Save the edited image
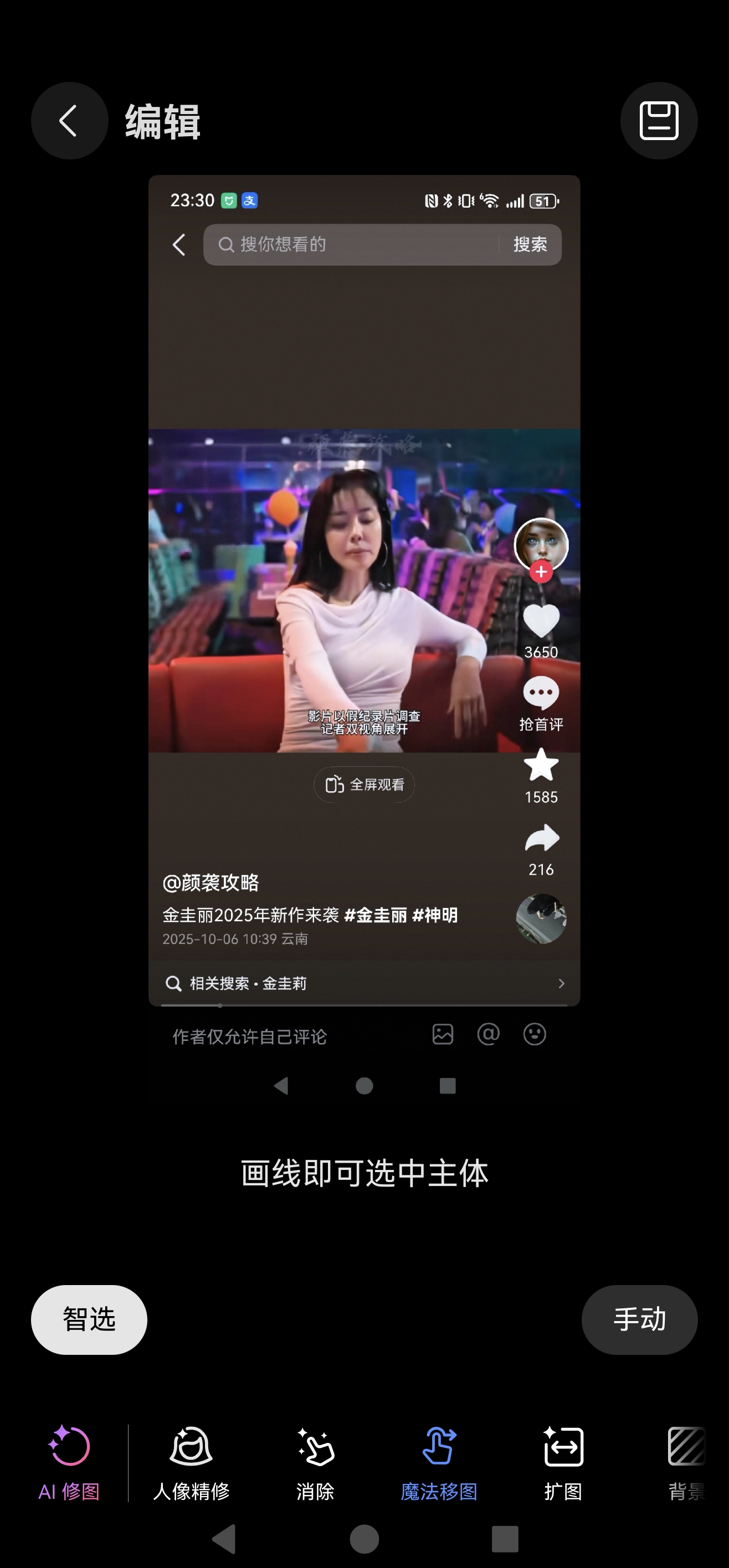The height and width of the screenshot is (1568, 729). (x=658, y=121)
